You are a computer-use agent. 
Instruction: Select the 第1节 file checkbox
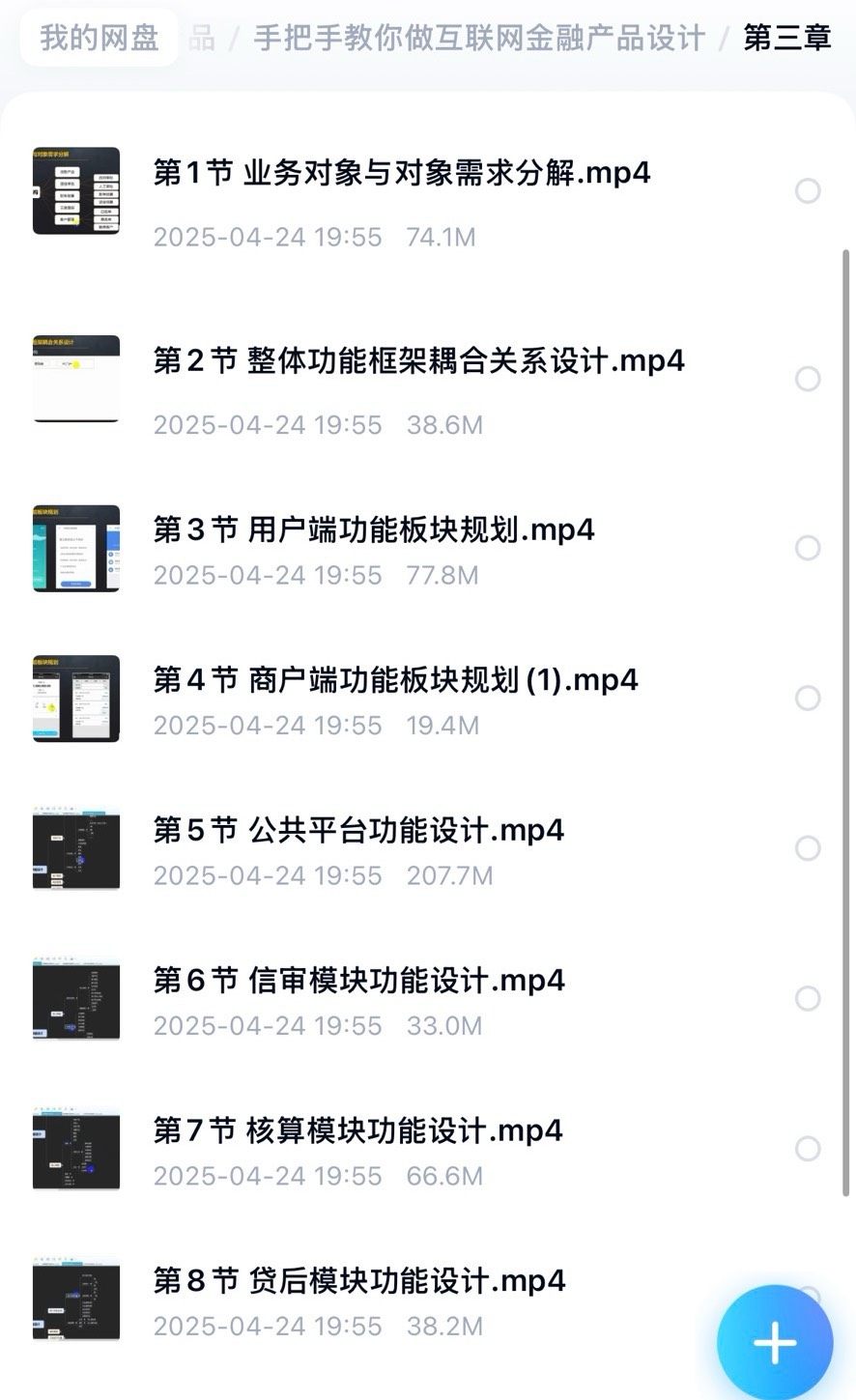[x=808, y=191]
